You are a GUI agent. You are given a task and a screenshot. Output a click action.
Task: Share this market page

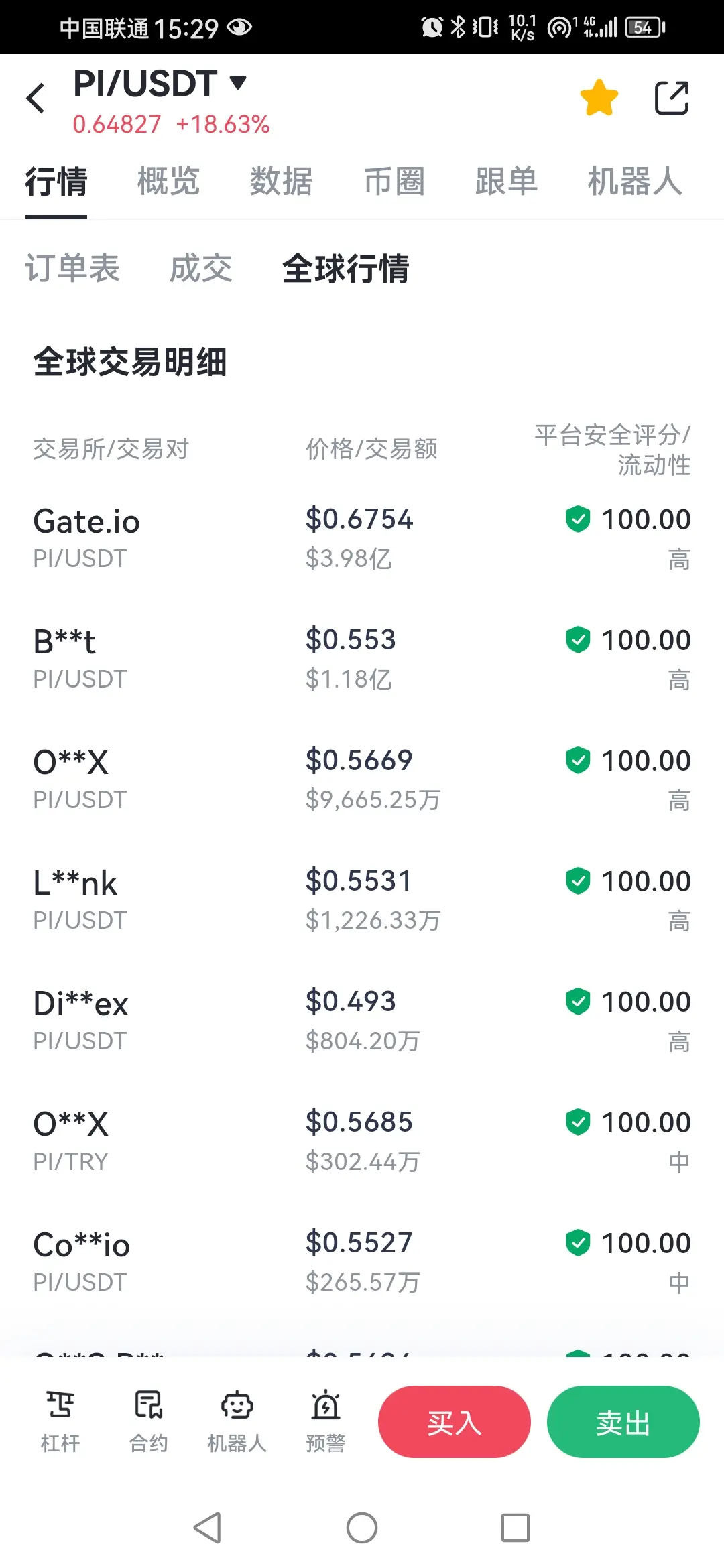(x=671, y=98)
